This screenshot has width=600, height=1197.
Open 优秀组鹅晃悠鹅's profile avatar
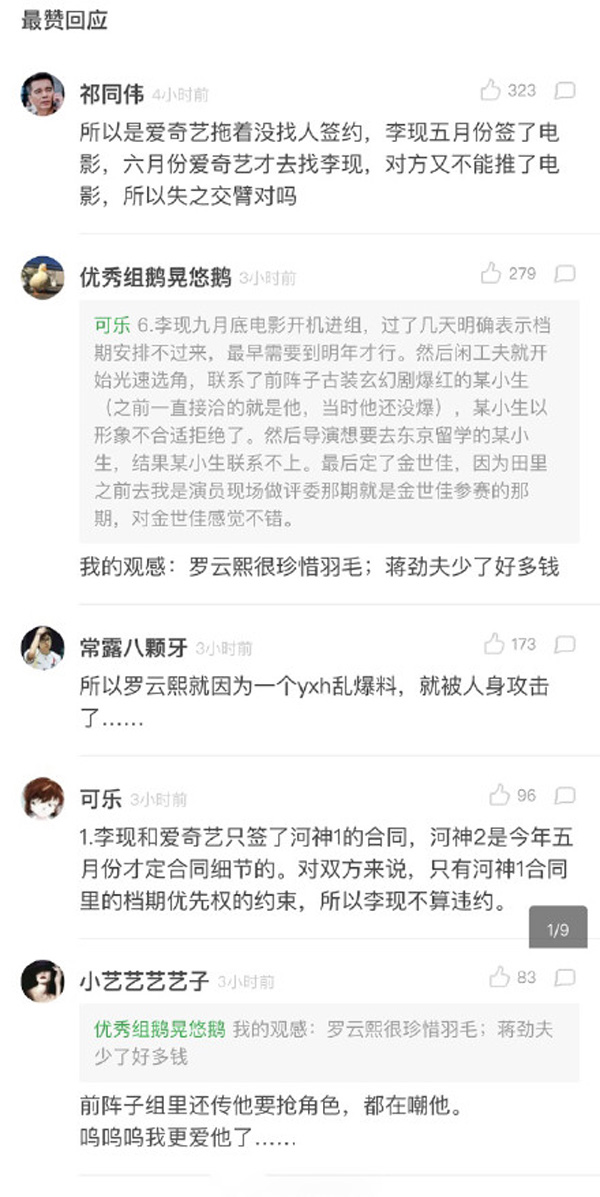tap(43, 277)
